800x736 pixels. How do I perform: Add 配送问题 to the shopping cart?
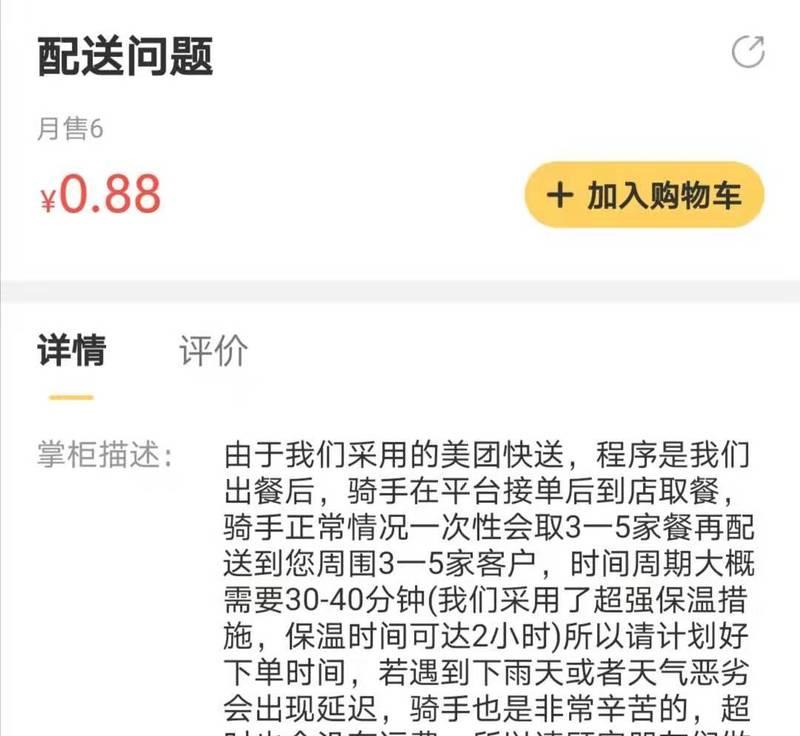(x=644, y=195)
